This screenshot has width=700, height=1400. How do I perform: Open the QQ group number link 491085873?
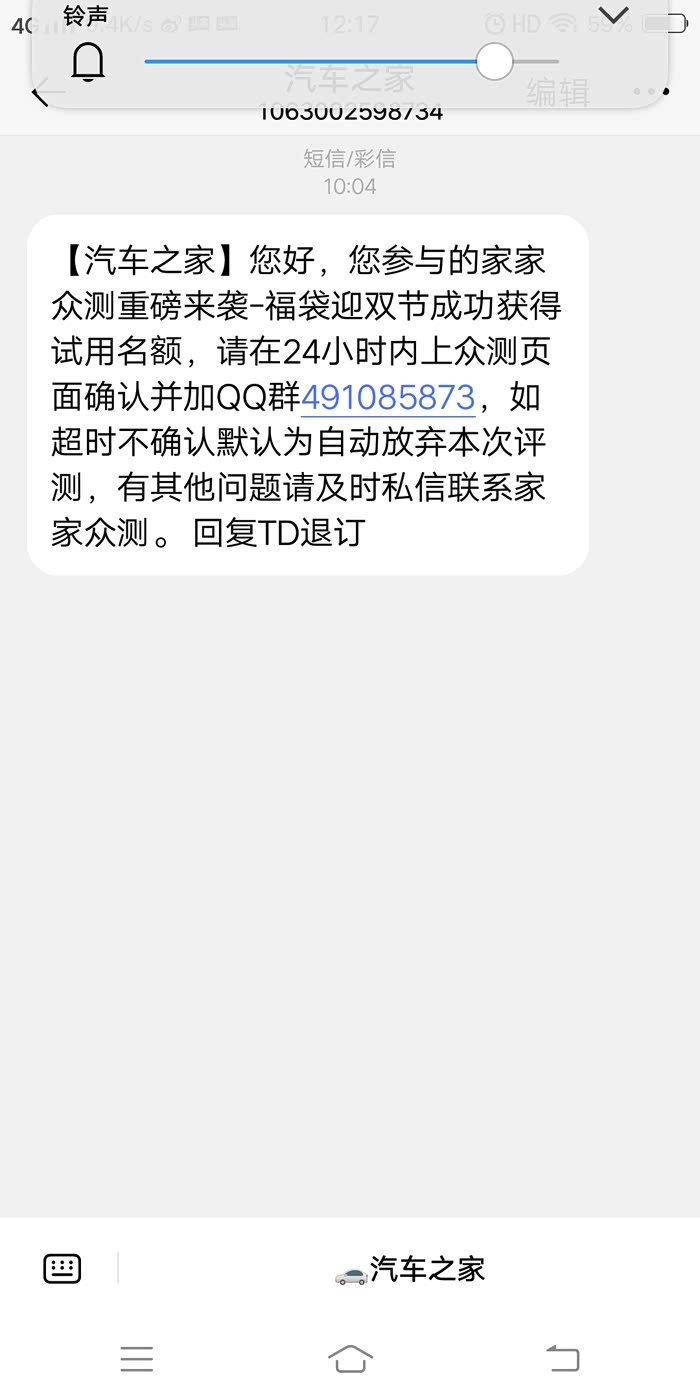coord(387,398)
